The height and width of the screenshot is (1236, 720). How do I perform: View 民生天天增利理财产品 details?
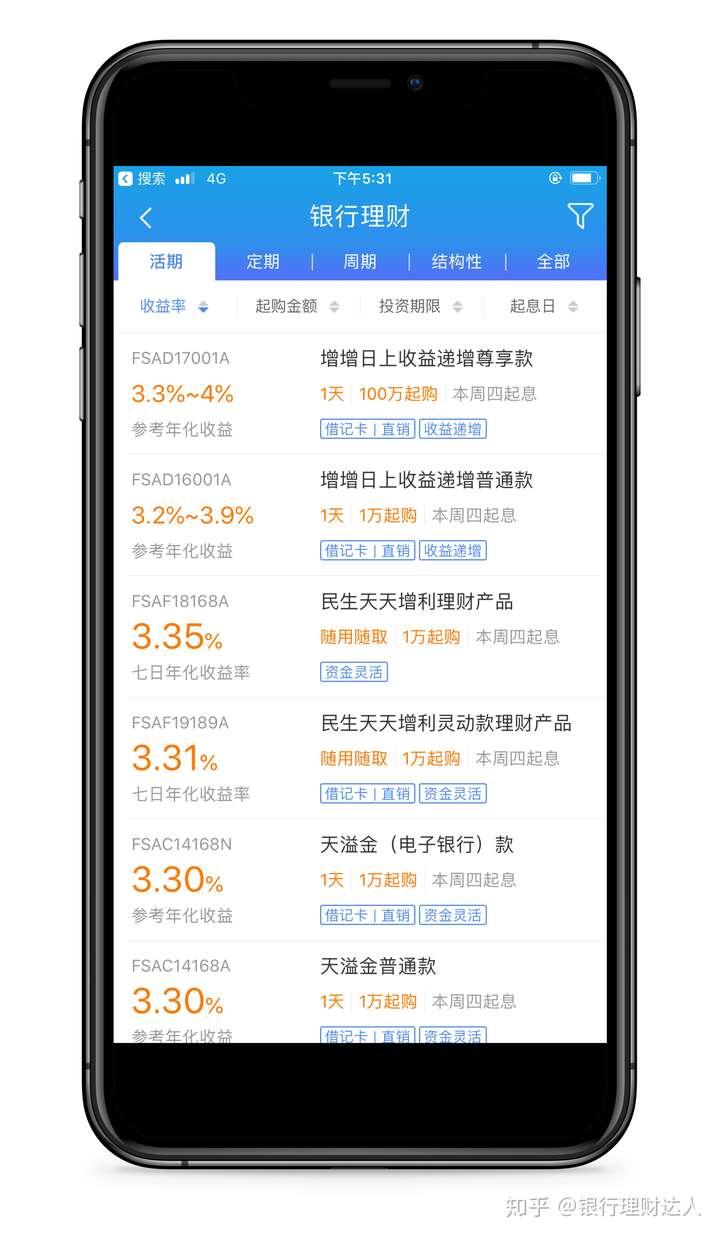point(360,637)
